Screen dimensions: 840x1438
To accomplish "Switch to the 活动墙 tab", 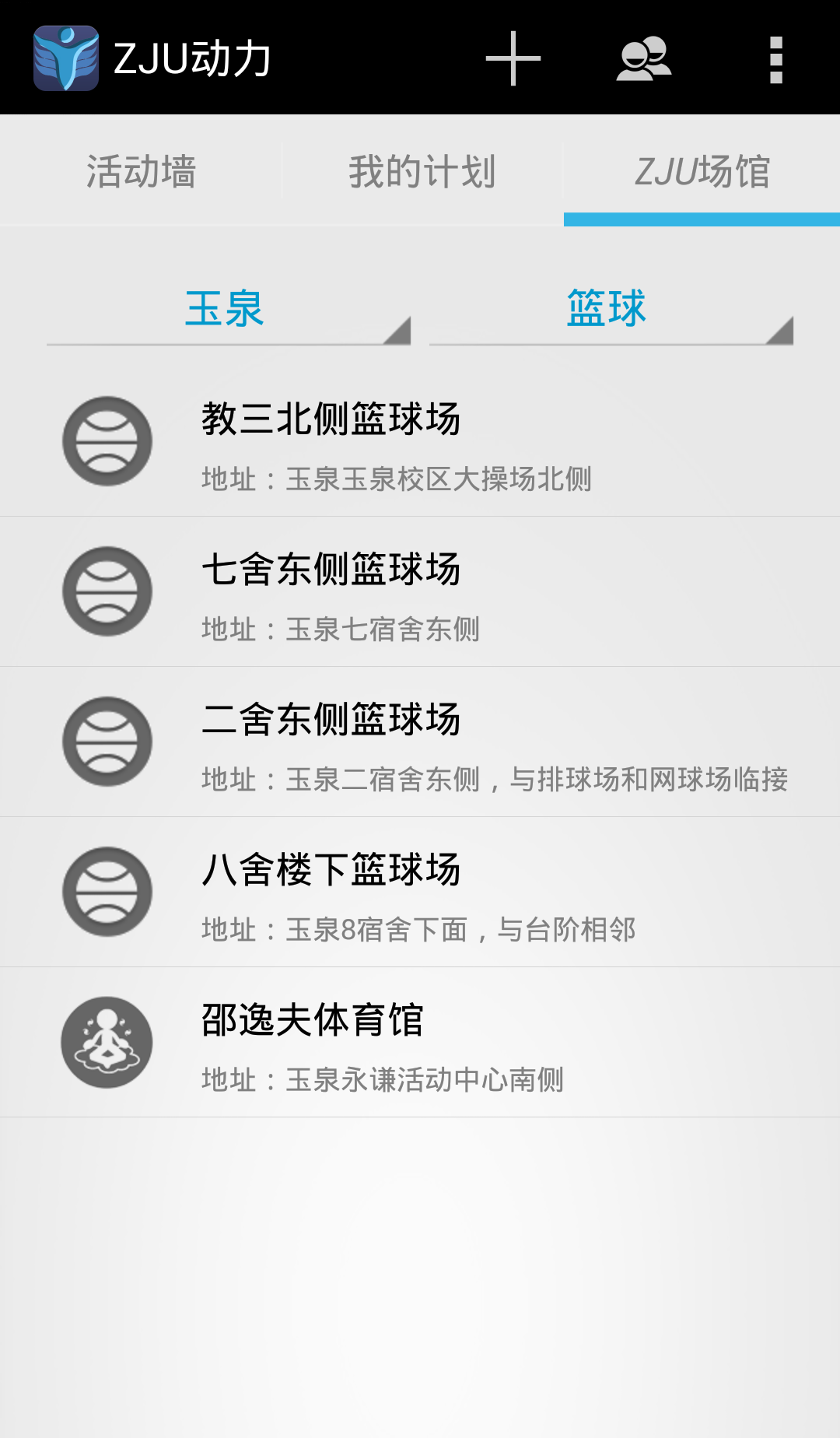I will 141,171.
